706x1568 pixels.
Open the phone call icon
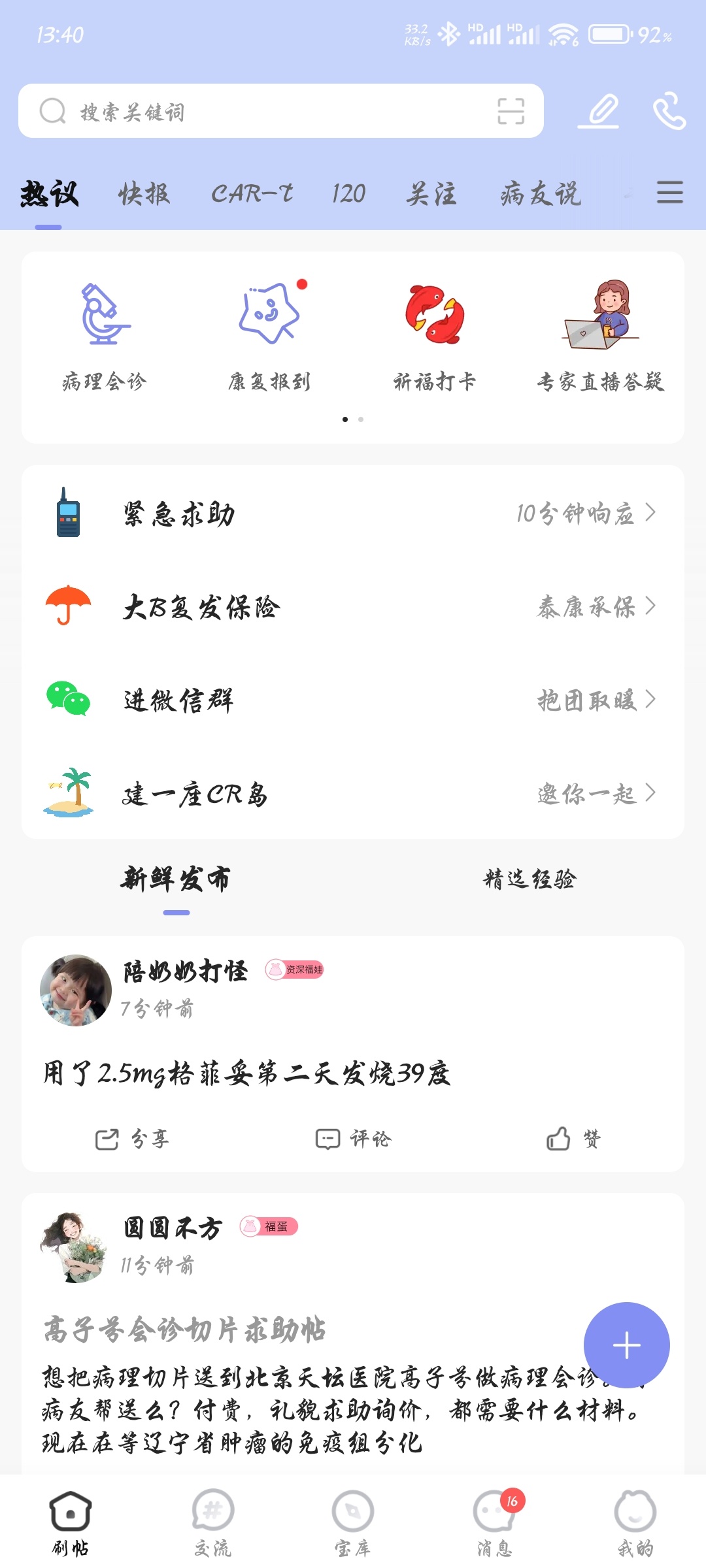pos(669,111)
